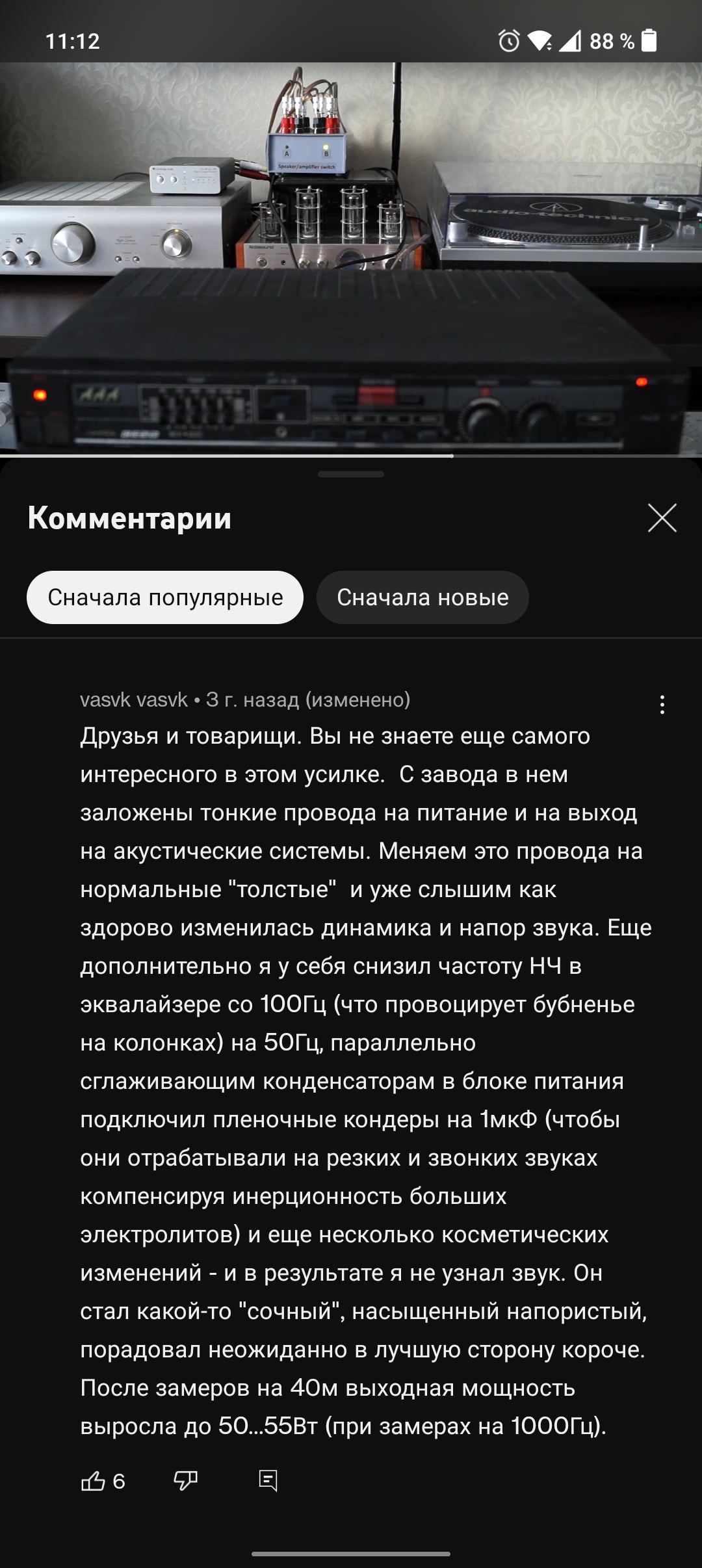
Task: Reply to vasvk's comment
Action: [268, 1481]
